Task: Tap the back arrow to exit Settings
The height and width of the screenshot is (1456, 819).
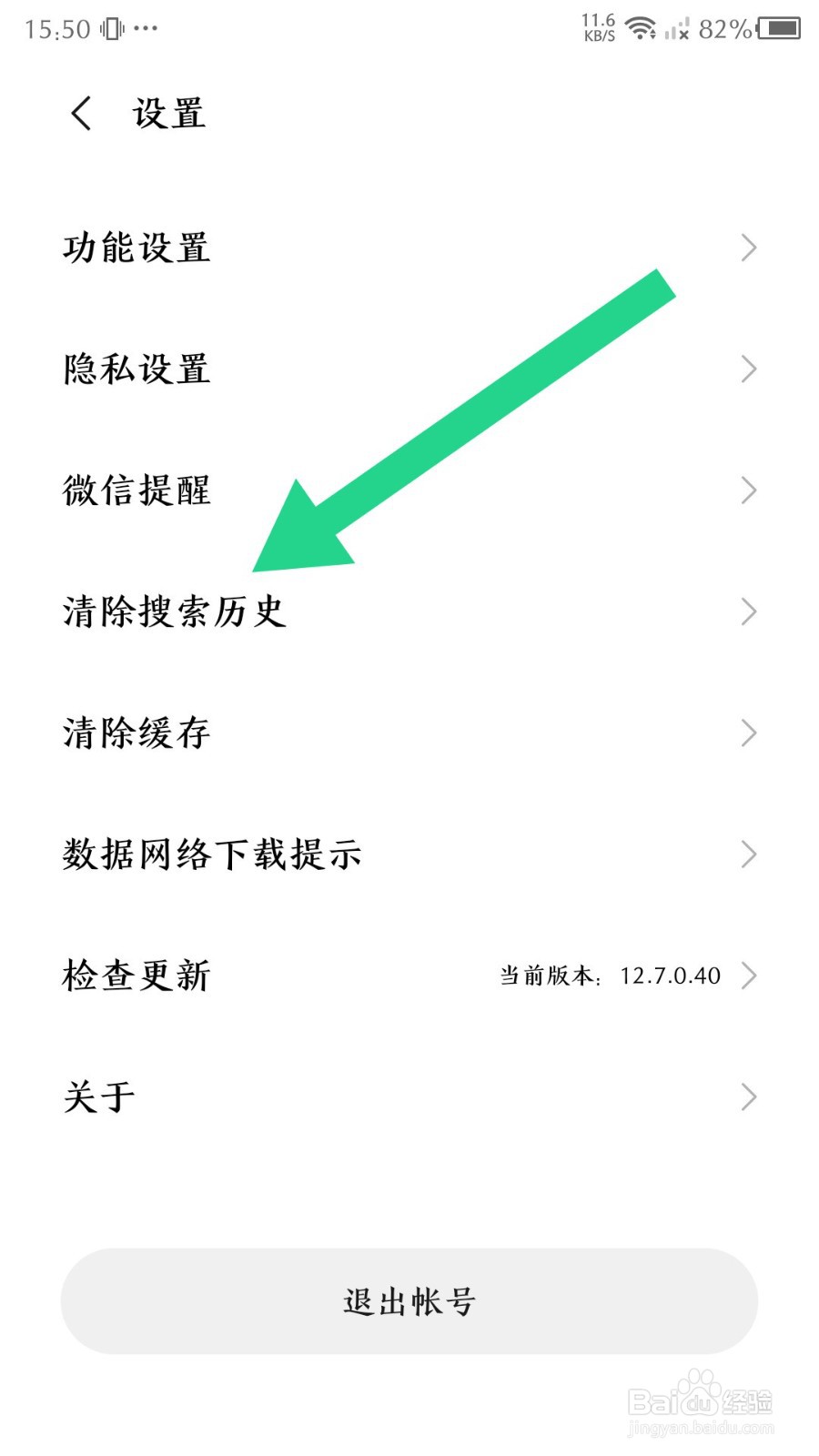Action: 80,113
